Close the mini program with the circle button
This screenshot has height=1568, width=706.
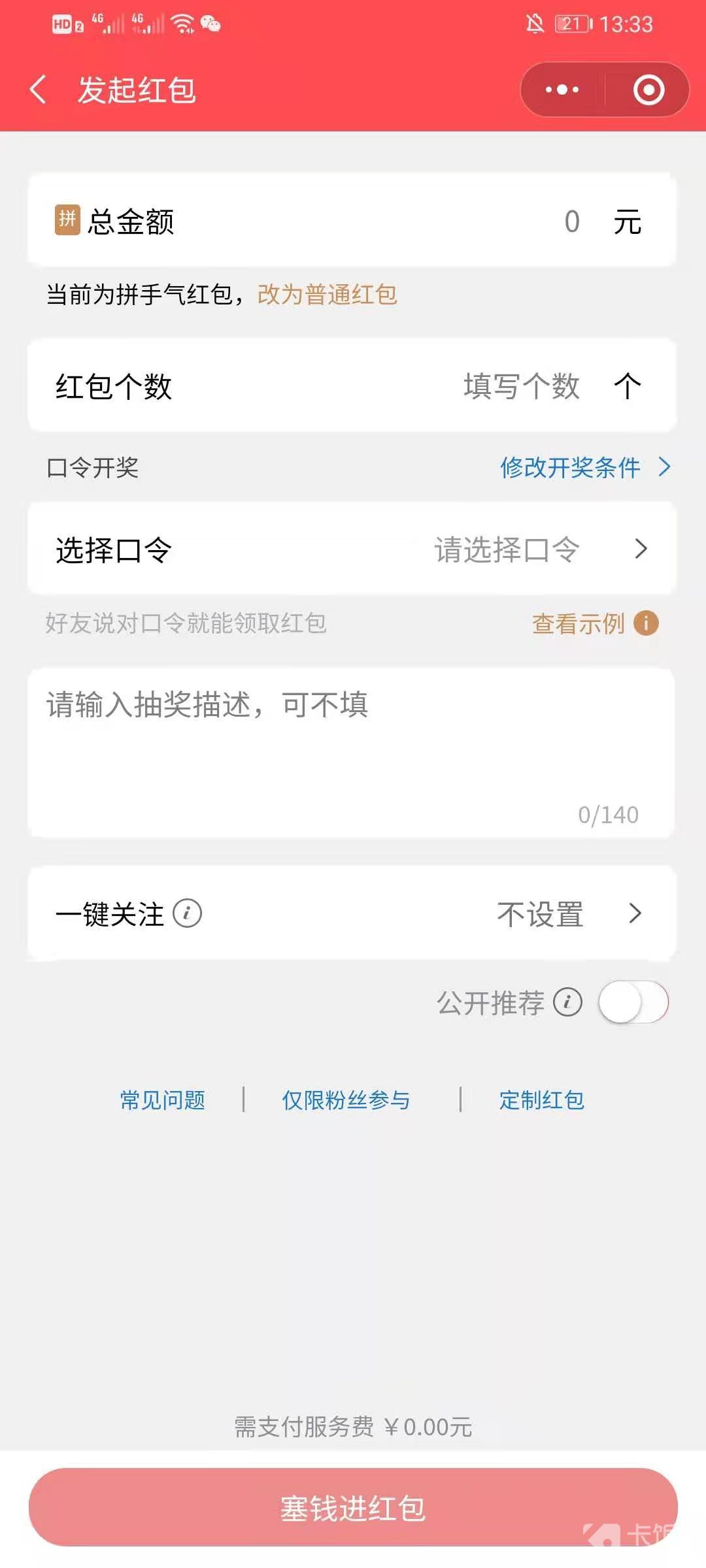[x=648, y=90]
